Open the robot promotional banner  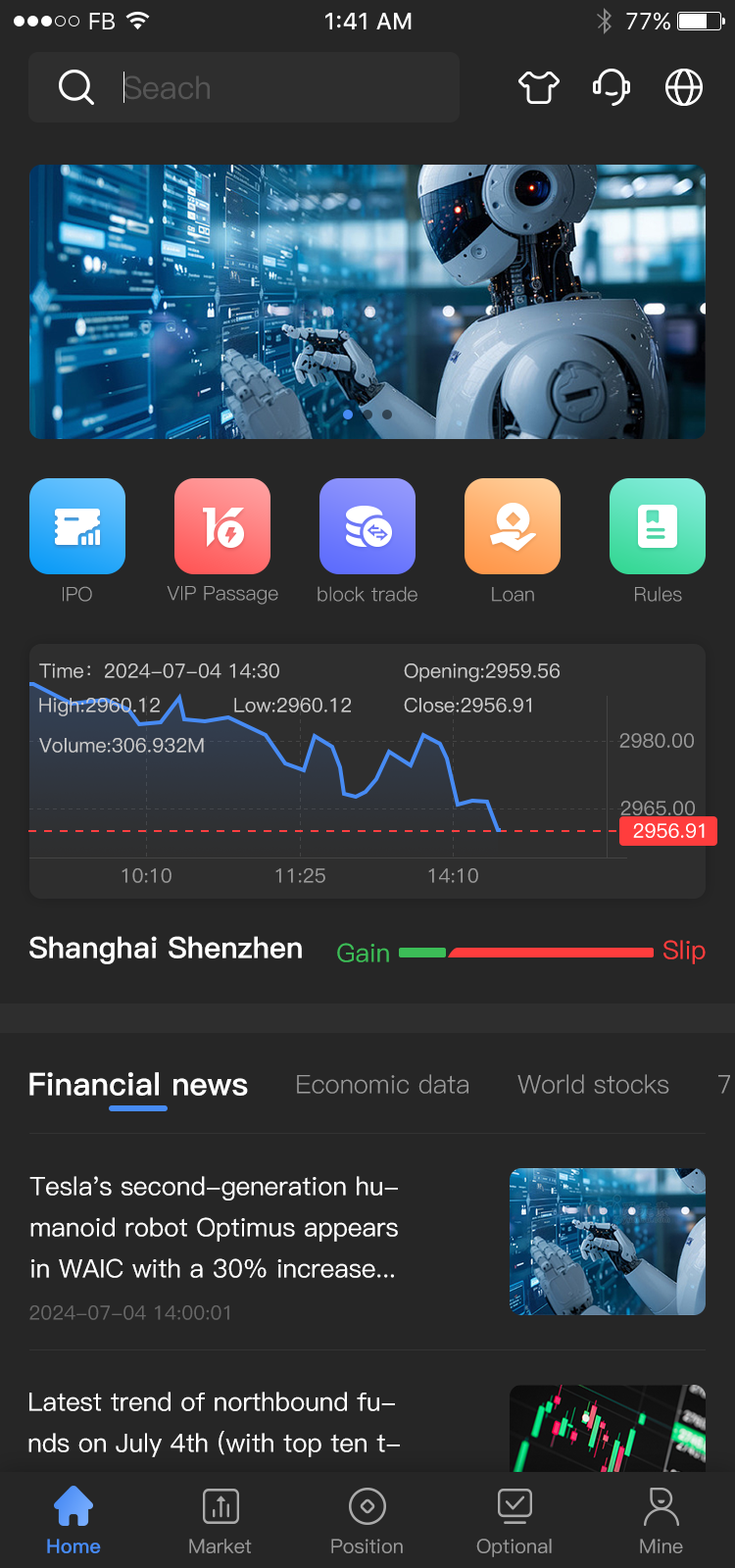367,301
